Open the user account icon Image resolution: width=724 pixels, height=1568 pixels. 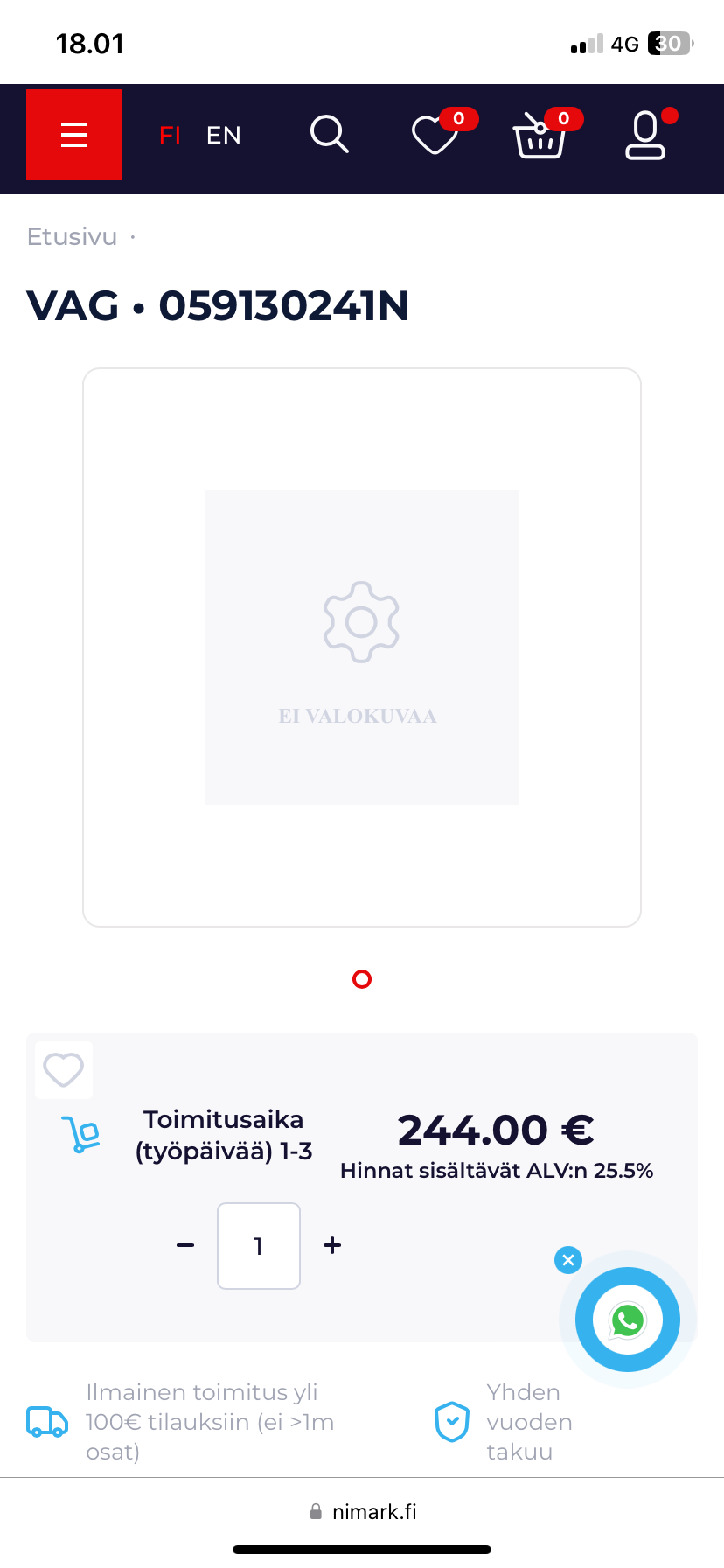[644, 137]
